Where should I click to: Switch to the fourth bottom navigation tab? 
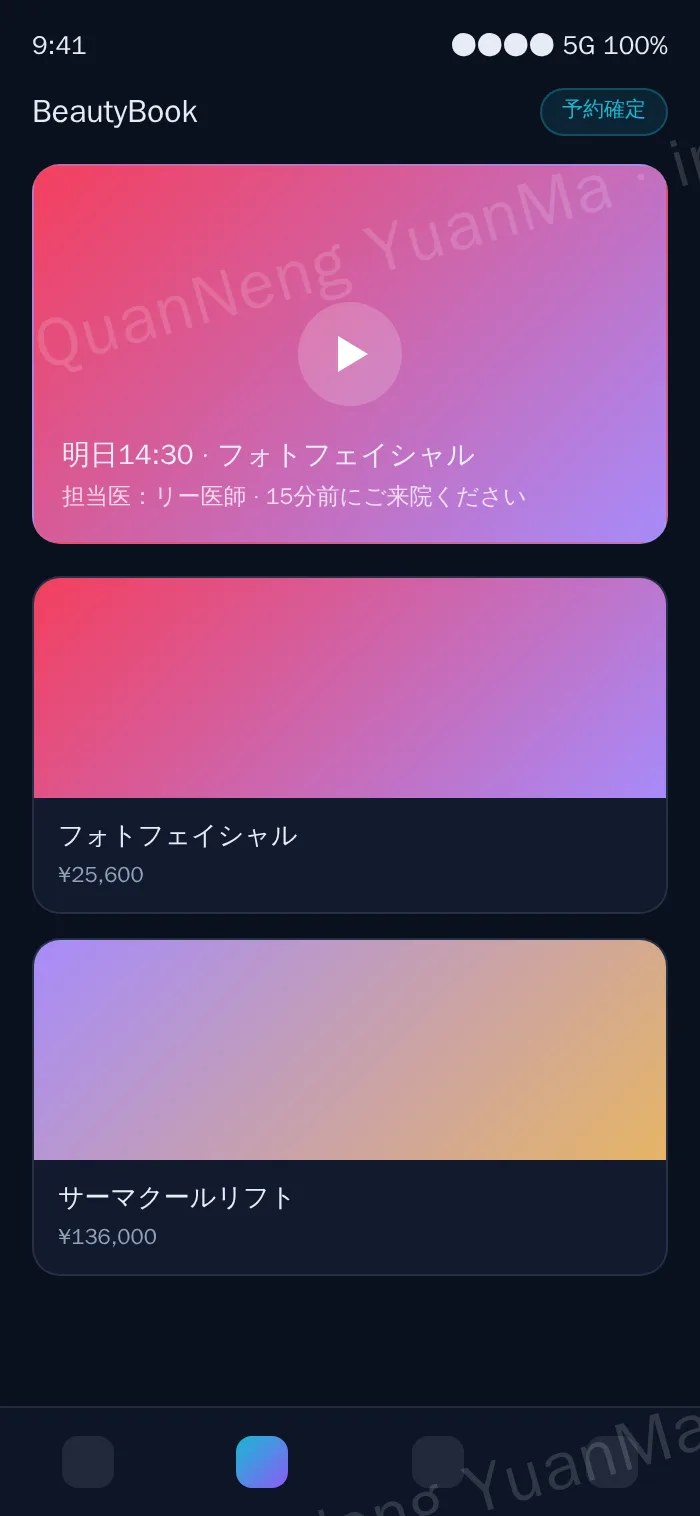[612, 1462]
